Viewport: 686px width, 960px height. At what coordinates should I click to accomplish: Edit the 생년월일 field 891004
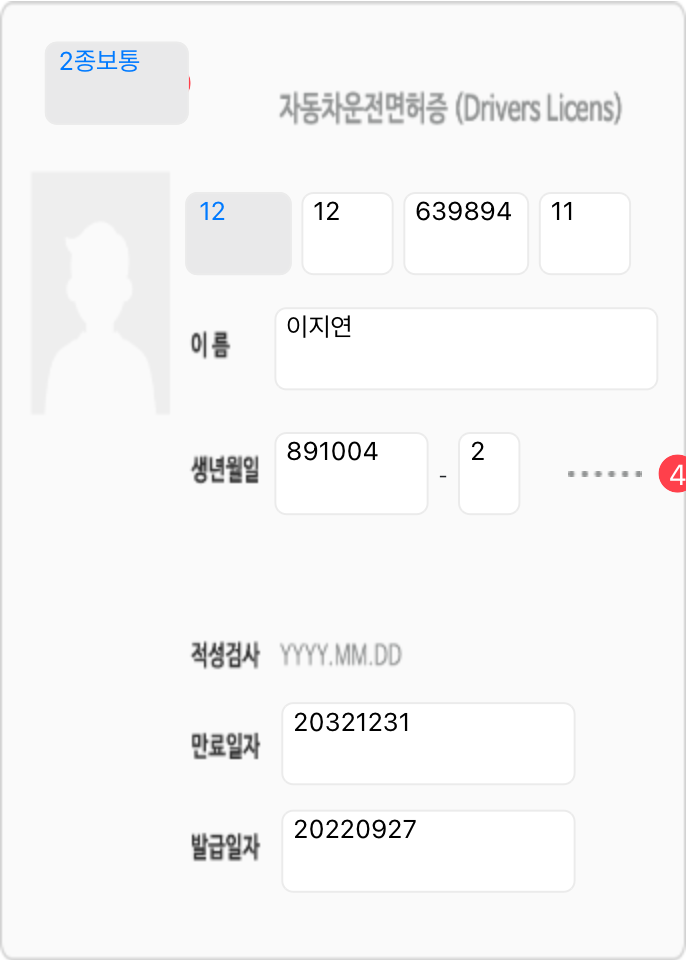tap(351, 473)
